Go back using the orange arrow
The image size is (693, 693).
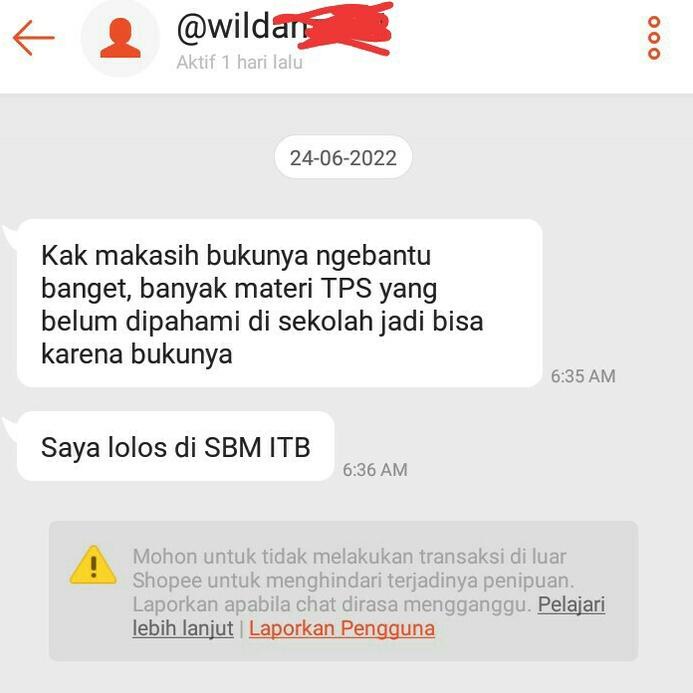(34, 38)
